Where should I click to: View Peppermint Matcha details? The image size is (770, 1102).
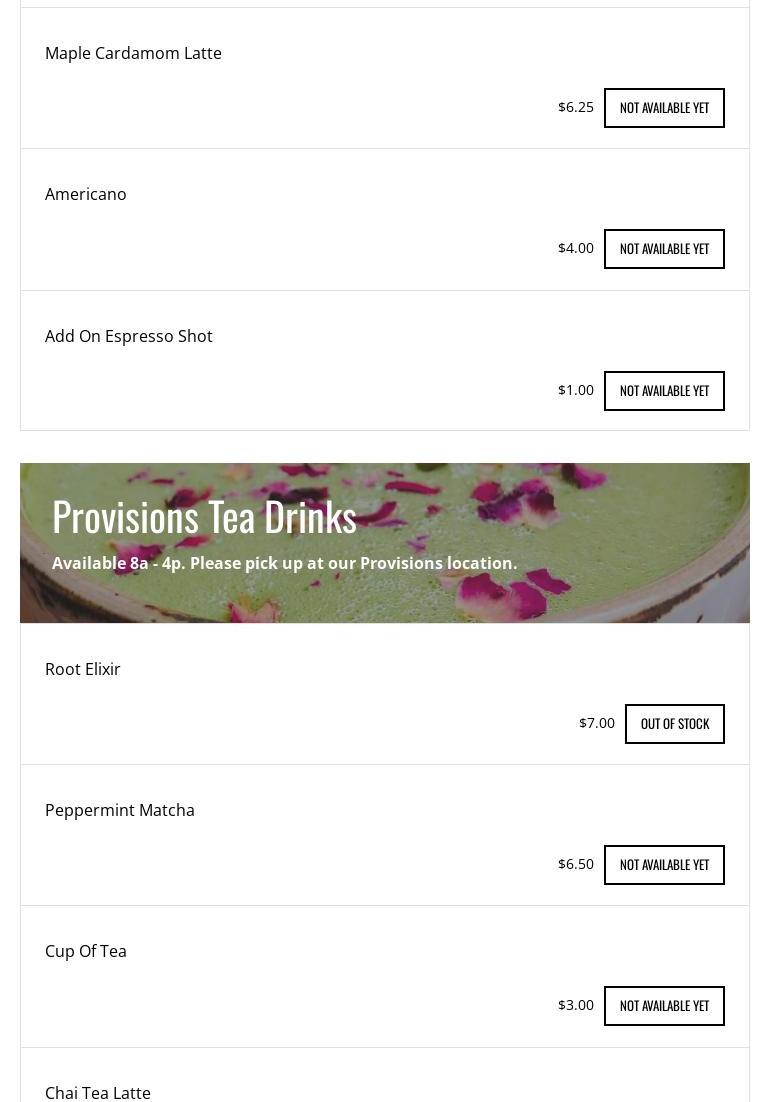pos(120,810)
